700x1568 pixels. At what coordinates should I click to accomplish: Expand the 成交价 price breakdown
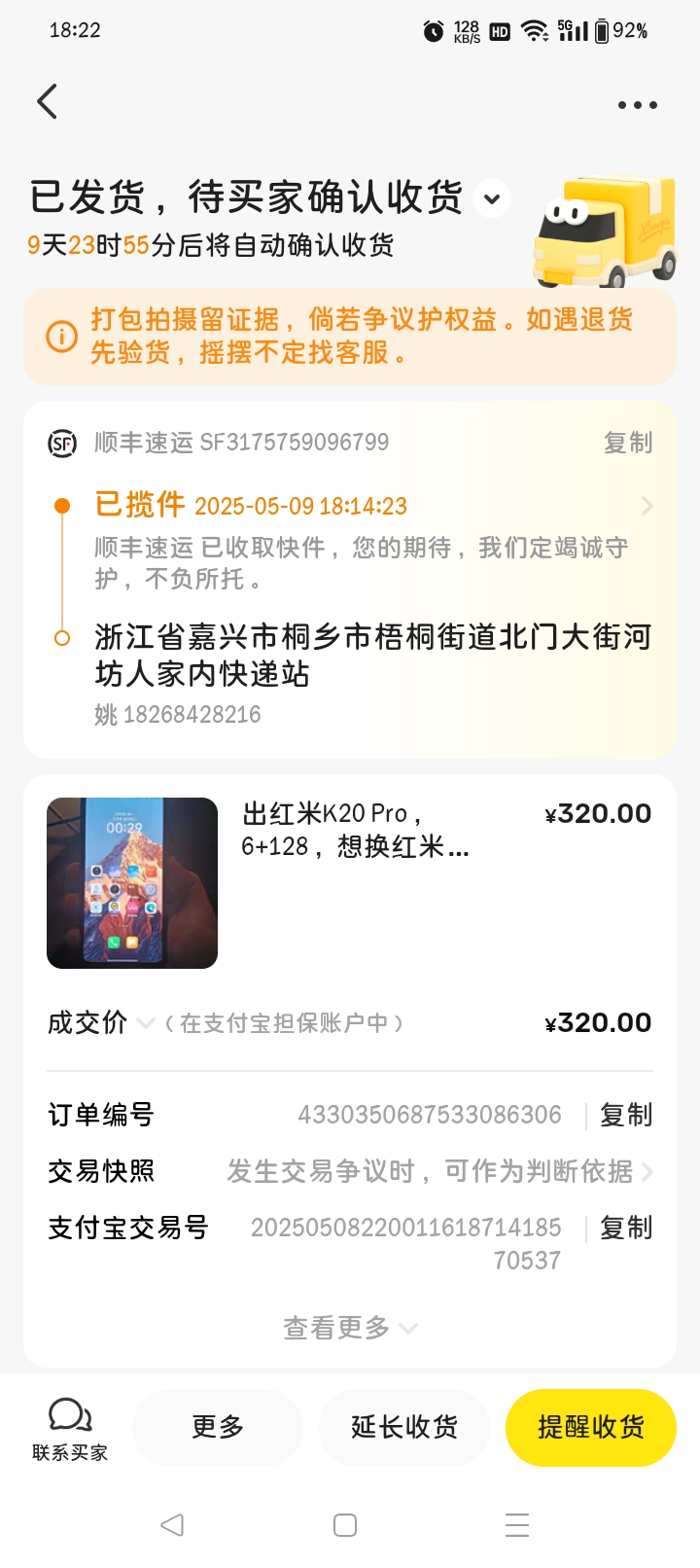point(145,1023)
